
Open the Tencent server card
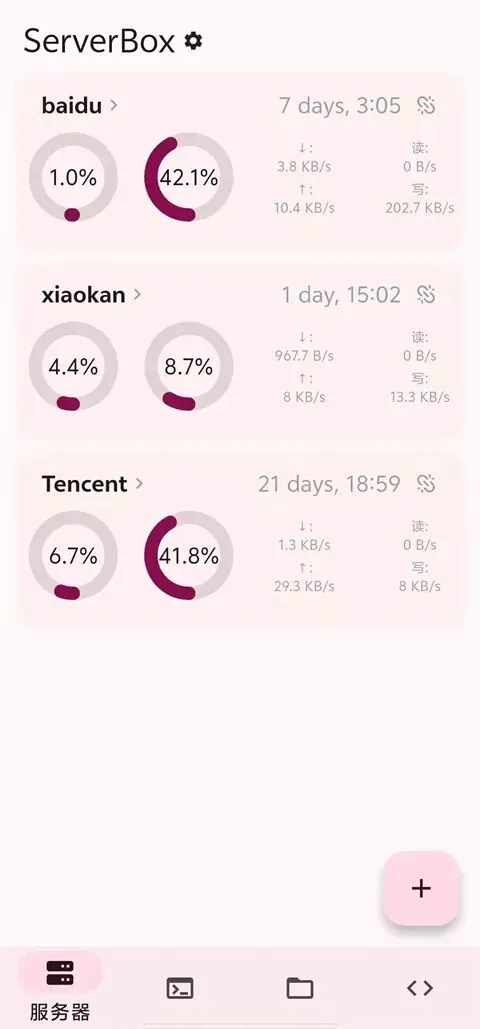tap(240, 540)
